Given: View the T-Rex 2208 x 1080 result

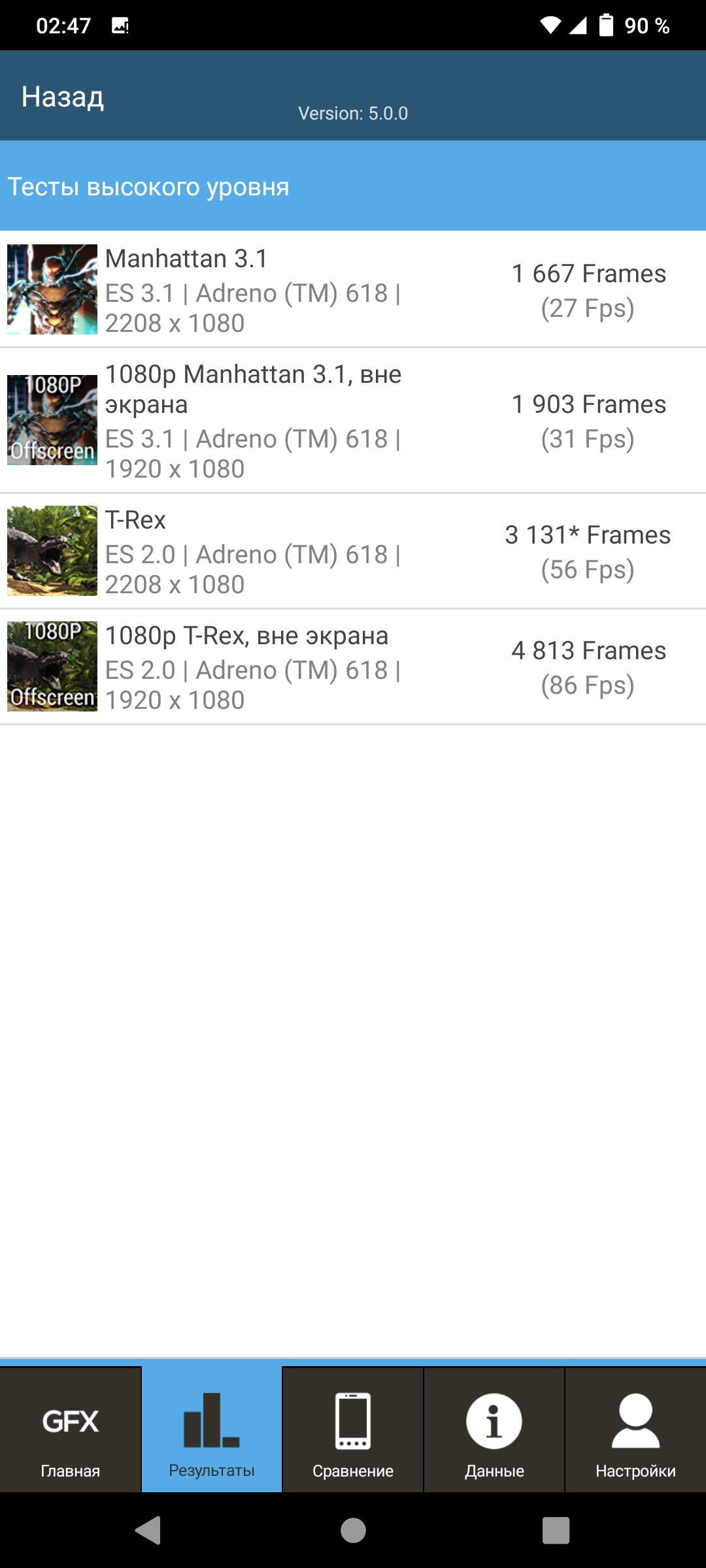Looking at the screenshot, I should (353, 551).
